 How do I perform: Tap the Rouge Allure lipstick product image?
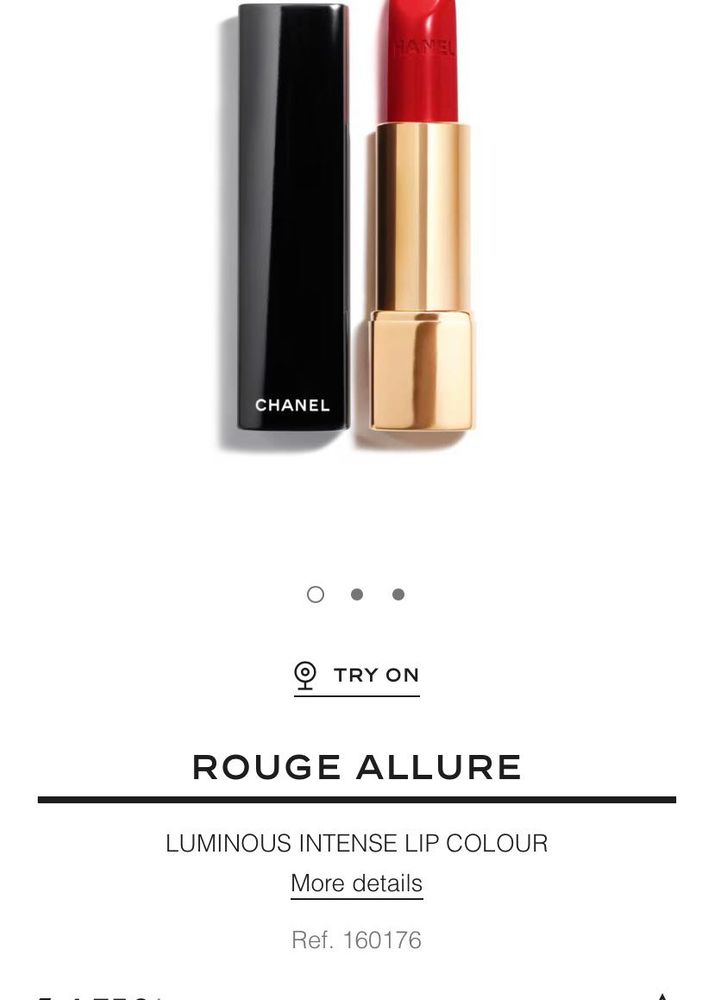point(355,220)
